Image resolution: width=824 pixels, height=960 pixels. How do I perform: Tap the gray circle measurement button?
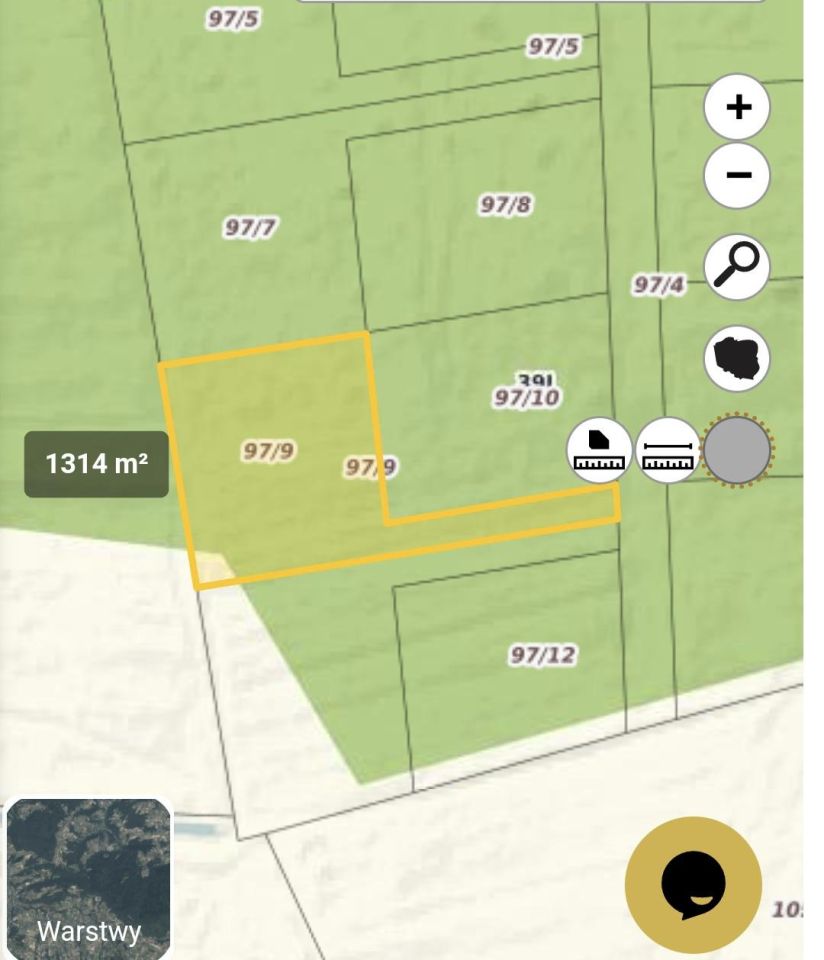click(x=738, y=451)
